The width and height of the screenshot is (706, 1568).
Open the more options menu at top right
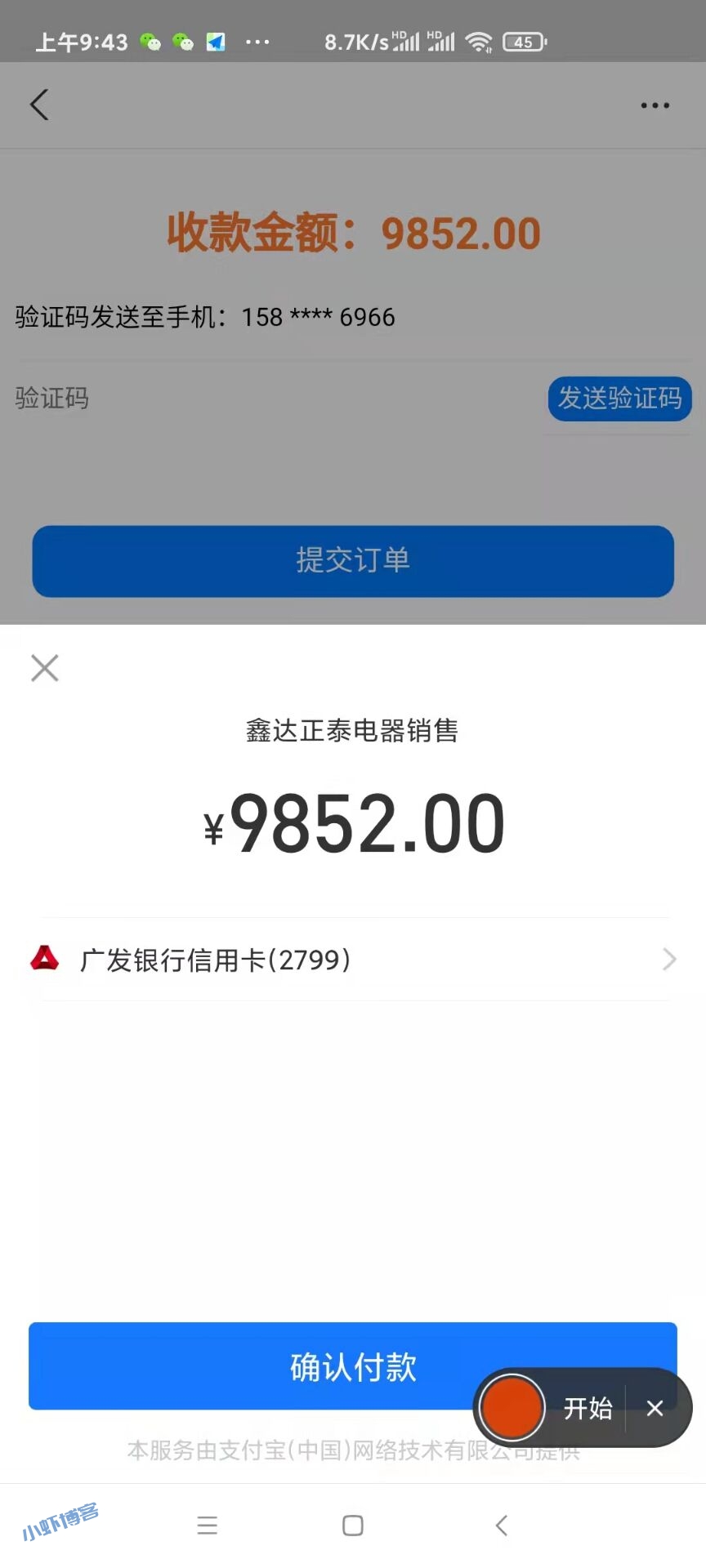tap(655, 105)
